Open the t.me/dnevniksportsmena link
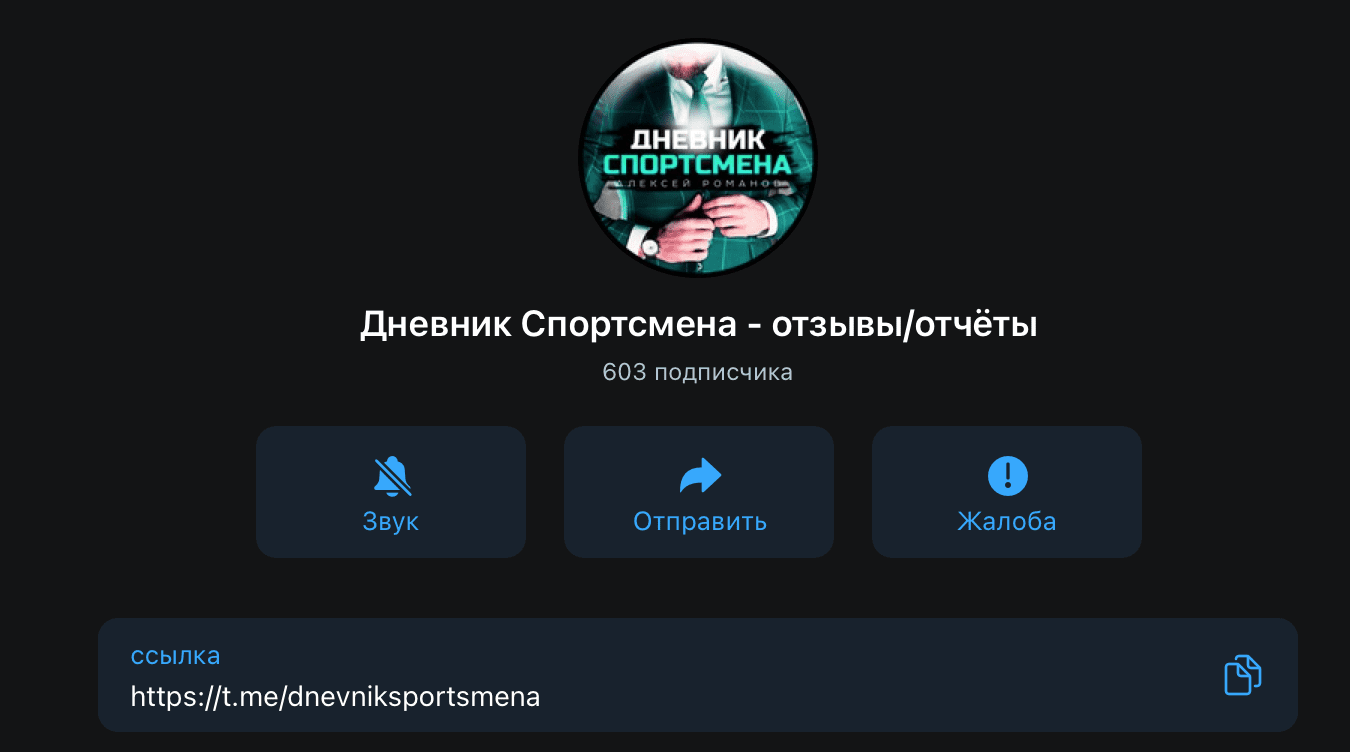This screenshot has height=752, width=1350. click(x=336, y=696)
